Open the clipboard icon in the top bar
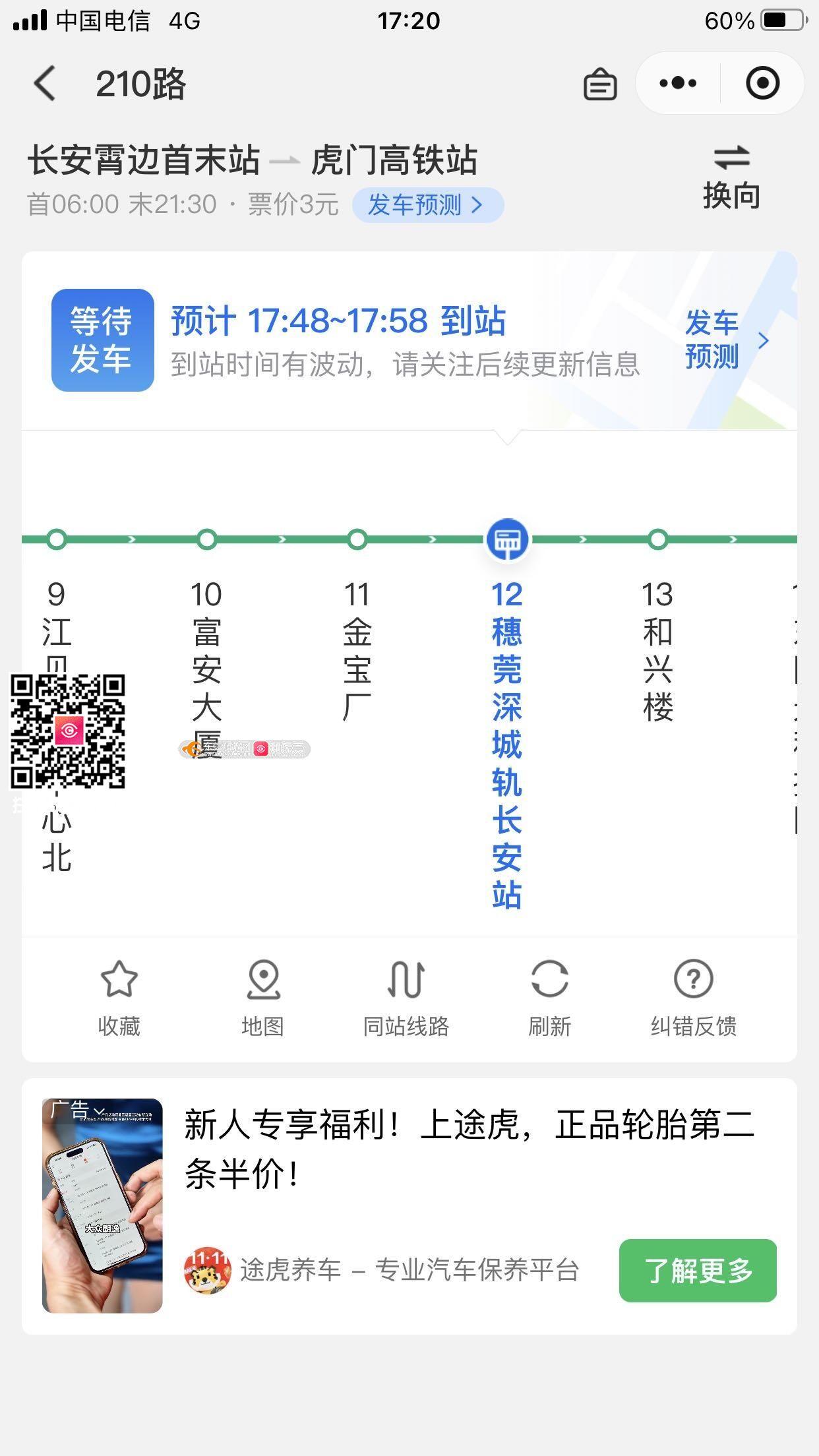Image resolution: width=819 pixels, height=1456 pixels. [600, 84]
